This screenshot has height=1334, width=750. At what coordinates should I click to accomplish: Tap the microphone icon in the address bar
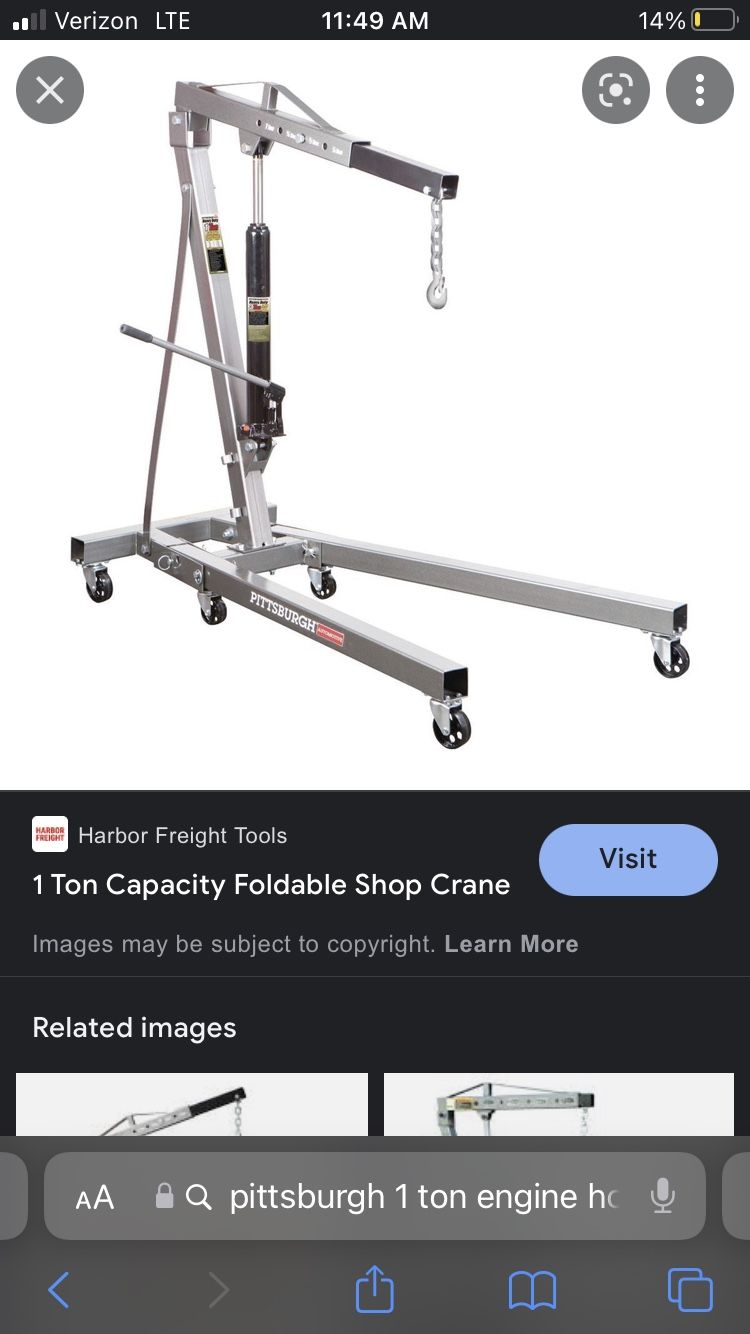(663, 1196)
